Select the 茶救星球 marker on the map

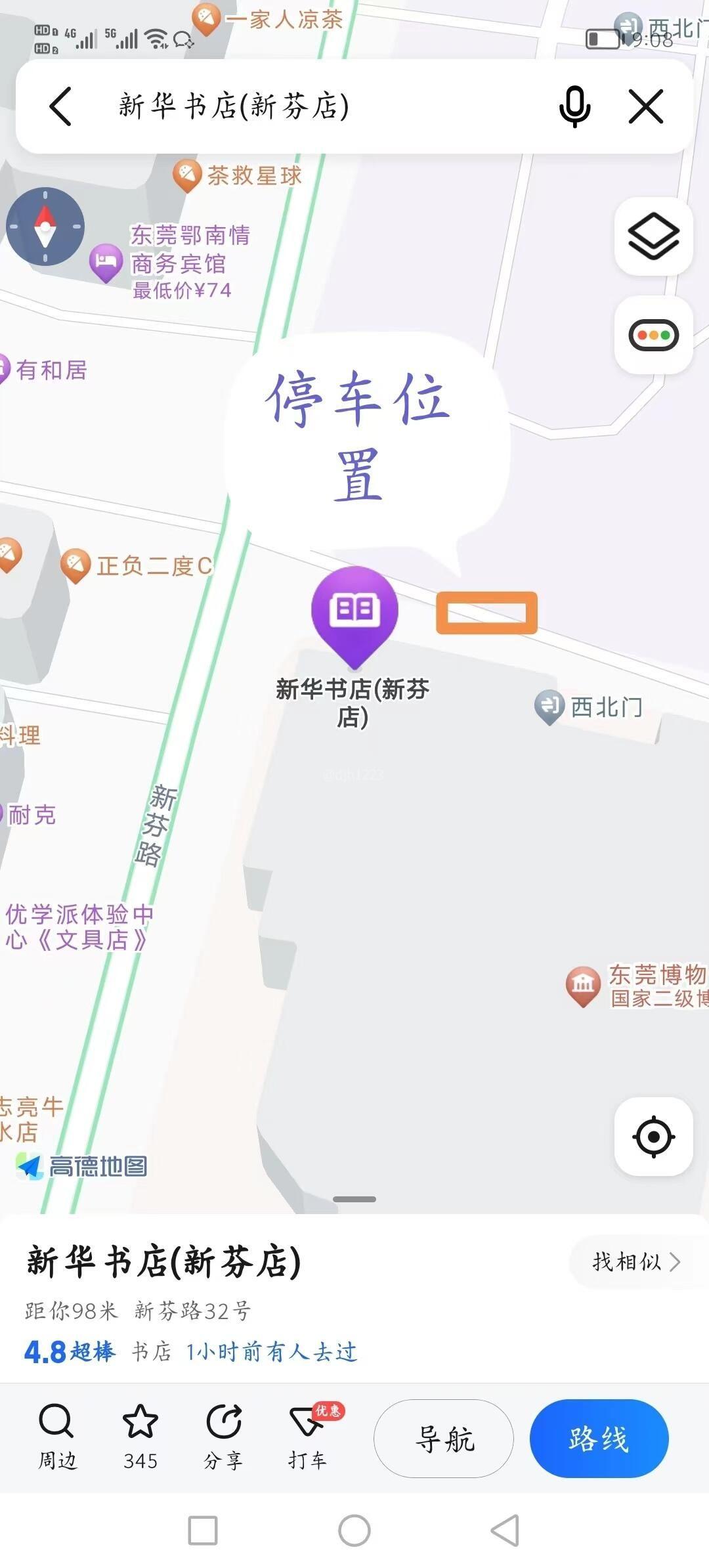pyautogui.click(x=187, y=175)
